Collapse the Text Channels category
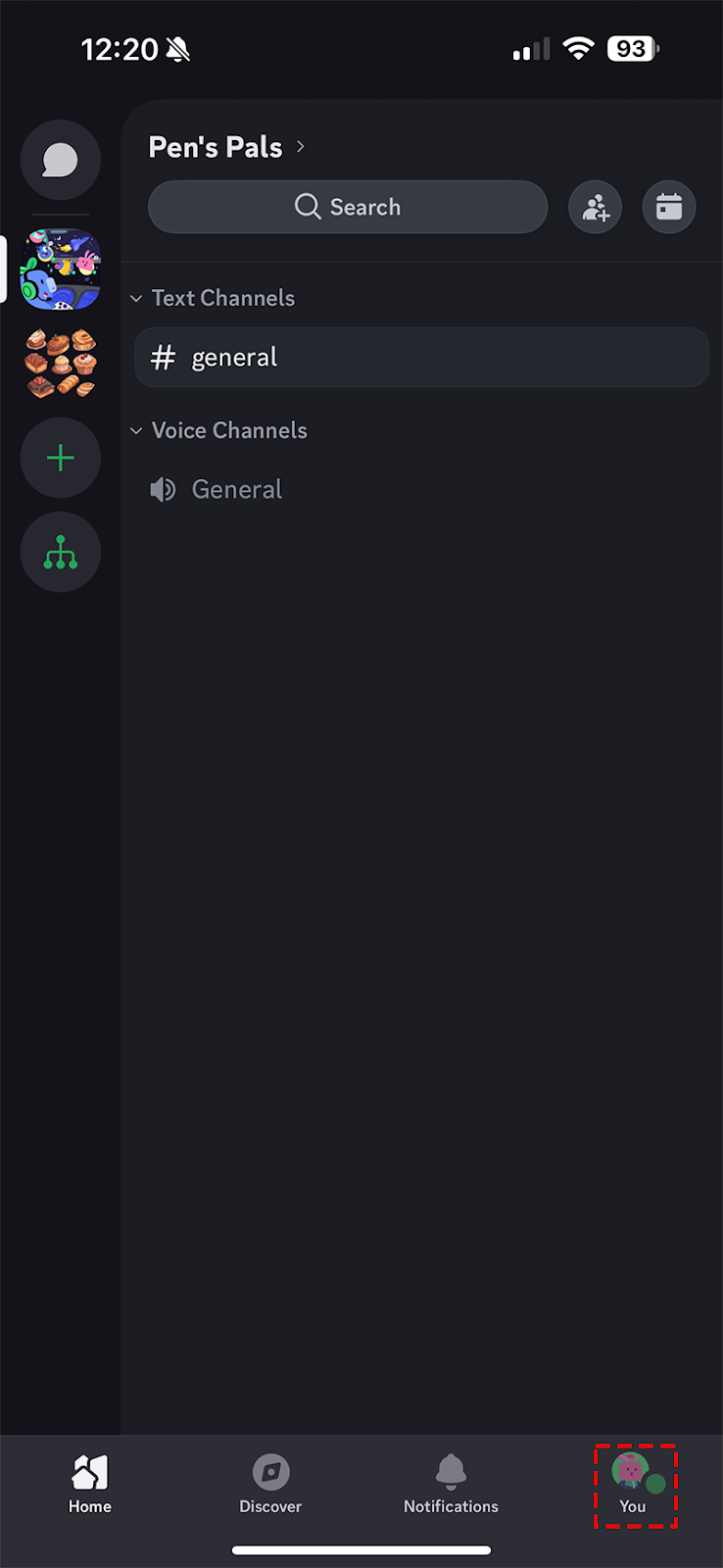 pyautogui.click(x=213, y=298)
